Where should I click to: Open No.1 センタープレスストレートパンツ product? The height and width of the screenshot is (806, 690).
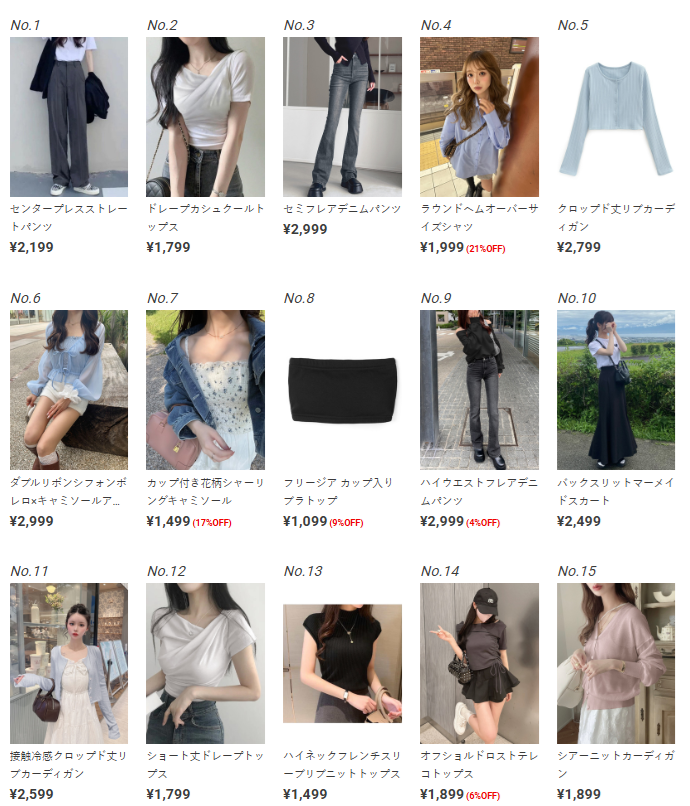69,117
